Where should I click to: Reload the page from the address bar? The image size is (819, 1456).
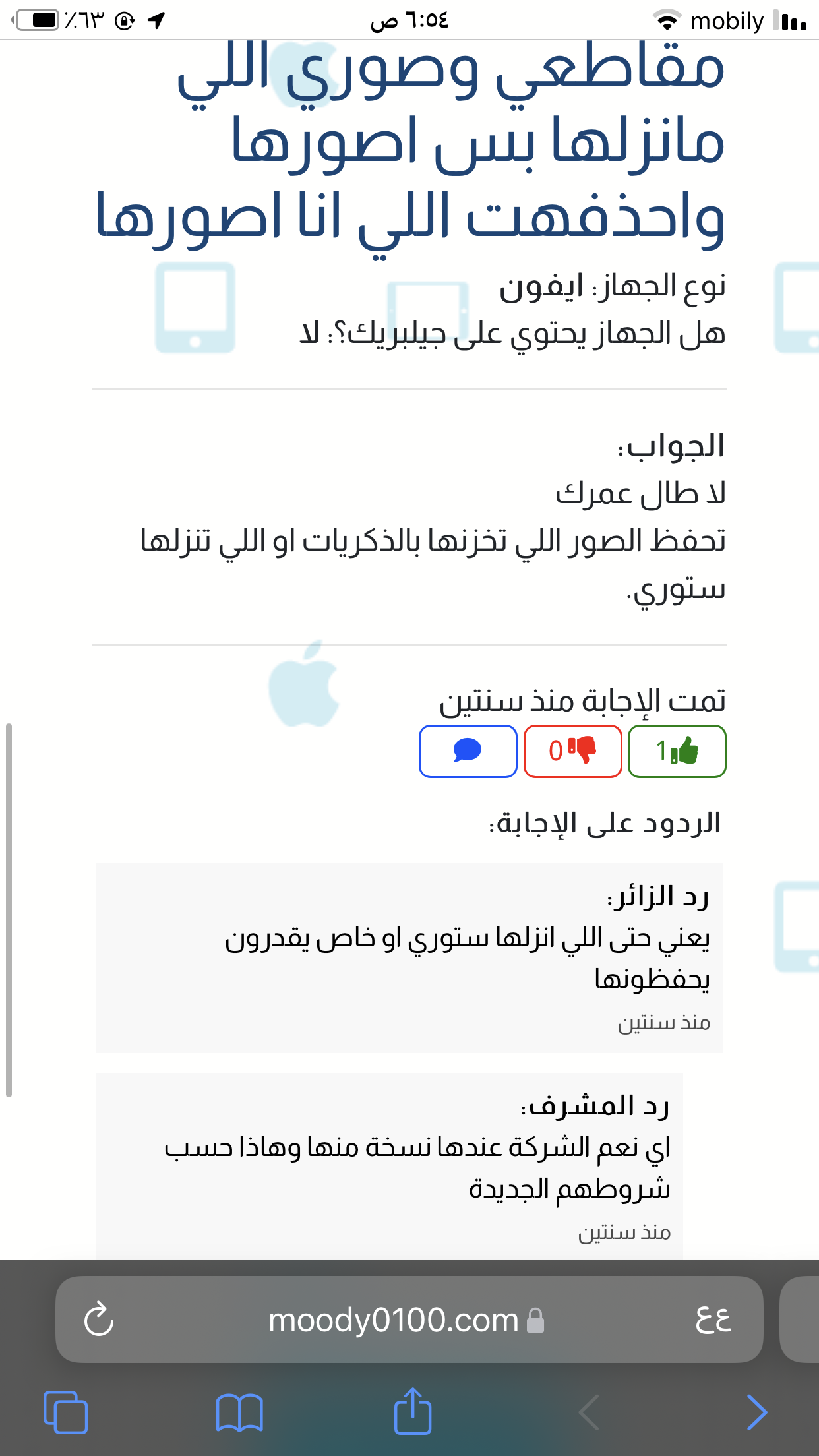point(99,1319)
